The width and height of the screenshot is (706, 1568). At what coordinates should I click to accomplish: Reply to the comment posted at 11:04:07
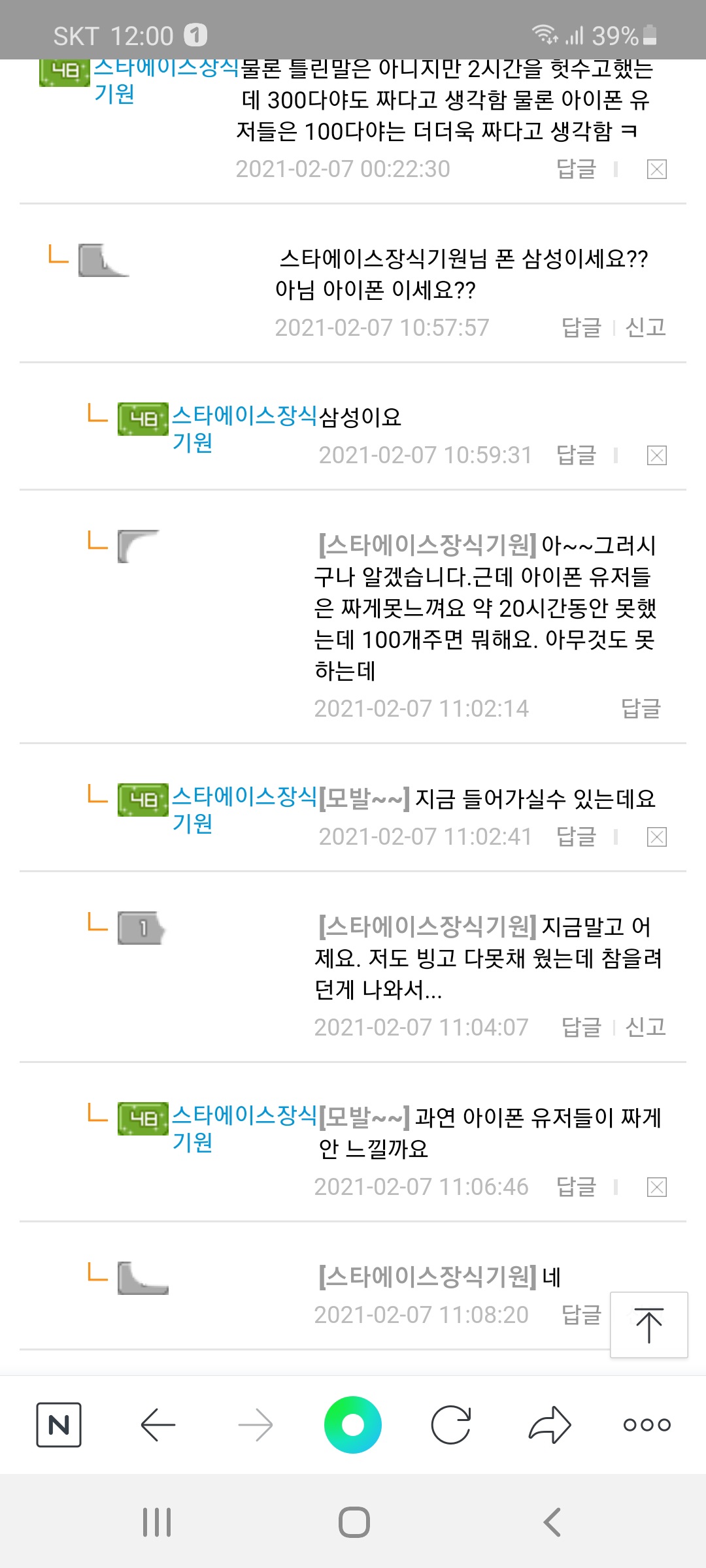pyautogui.click(x=581, y=1027)
